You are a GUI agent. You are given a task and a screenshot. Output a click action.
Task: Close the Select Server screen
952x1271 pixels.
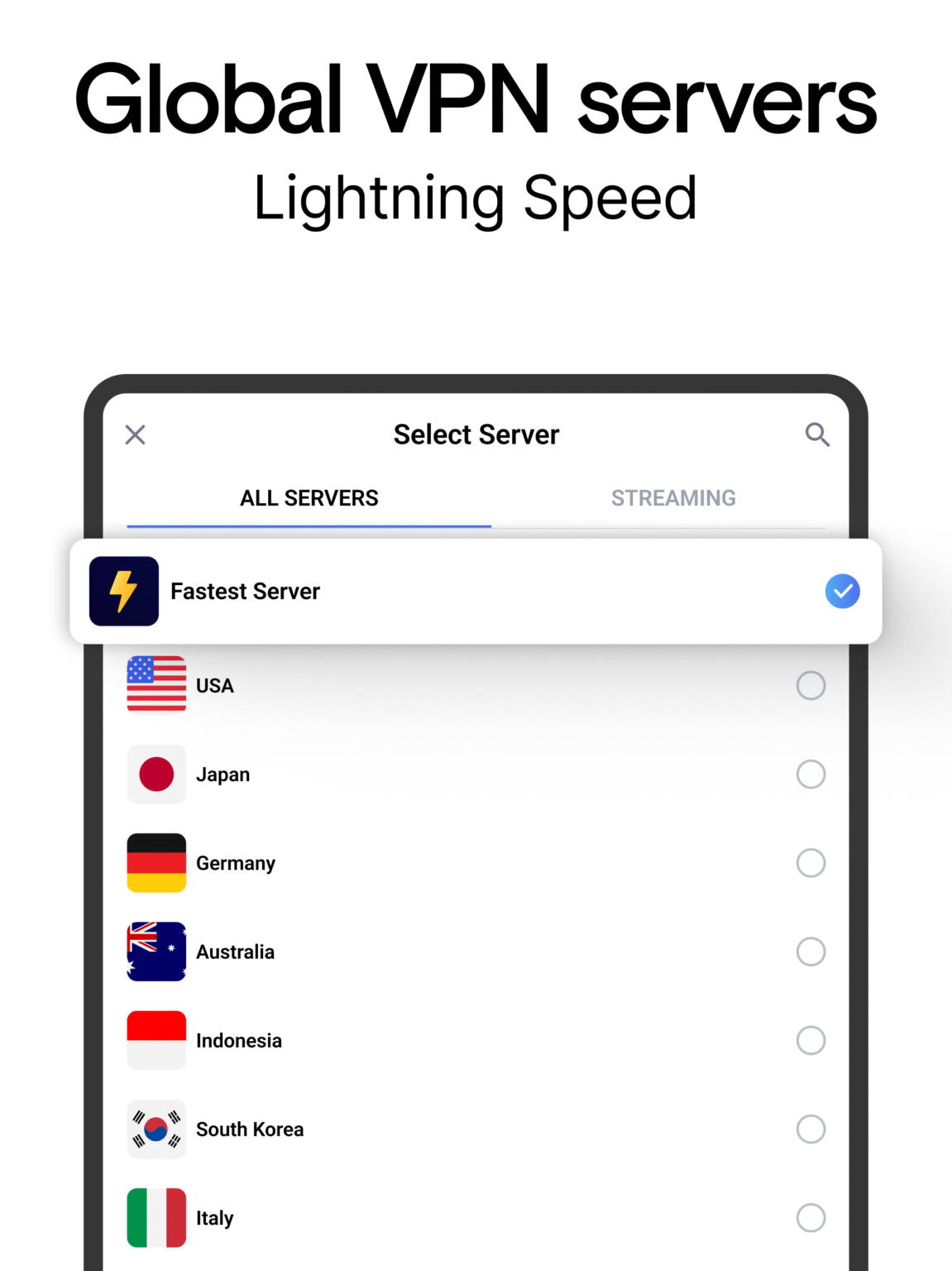pyautogui.click(x=135, y=434)
